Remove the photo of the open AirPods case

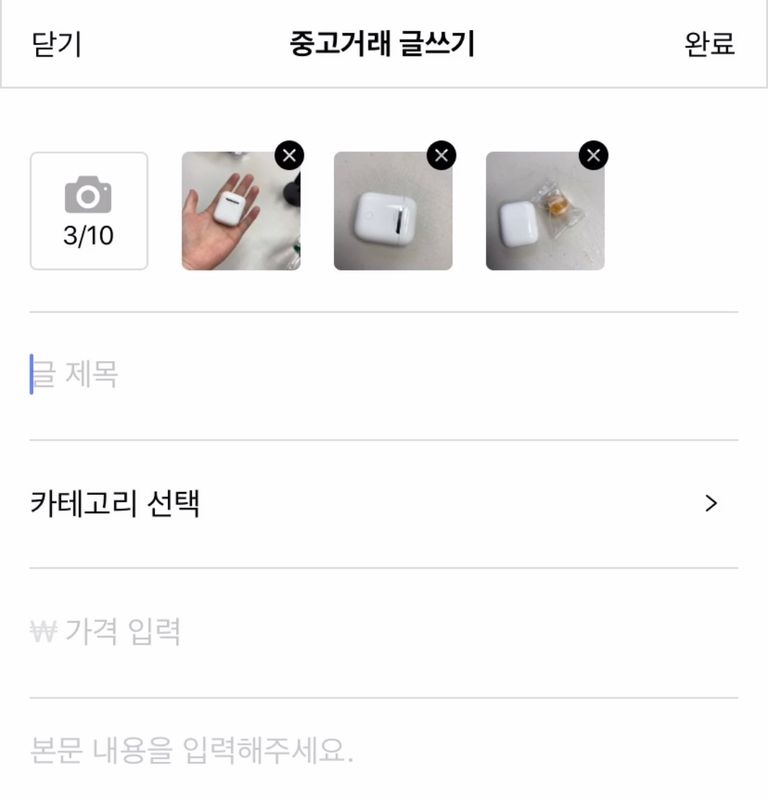click(441, 155)
